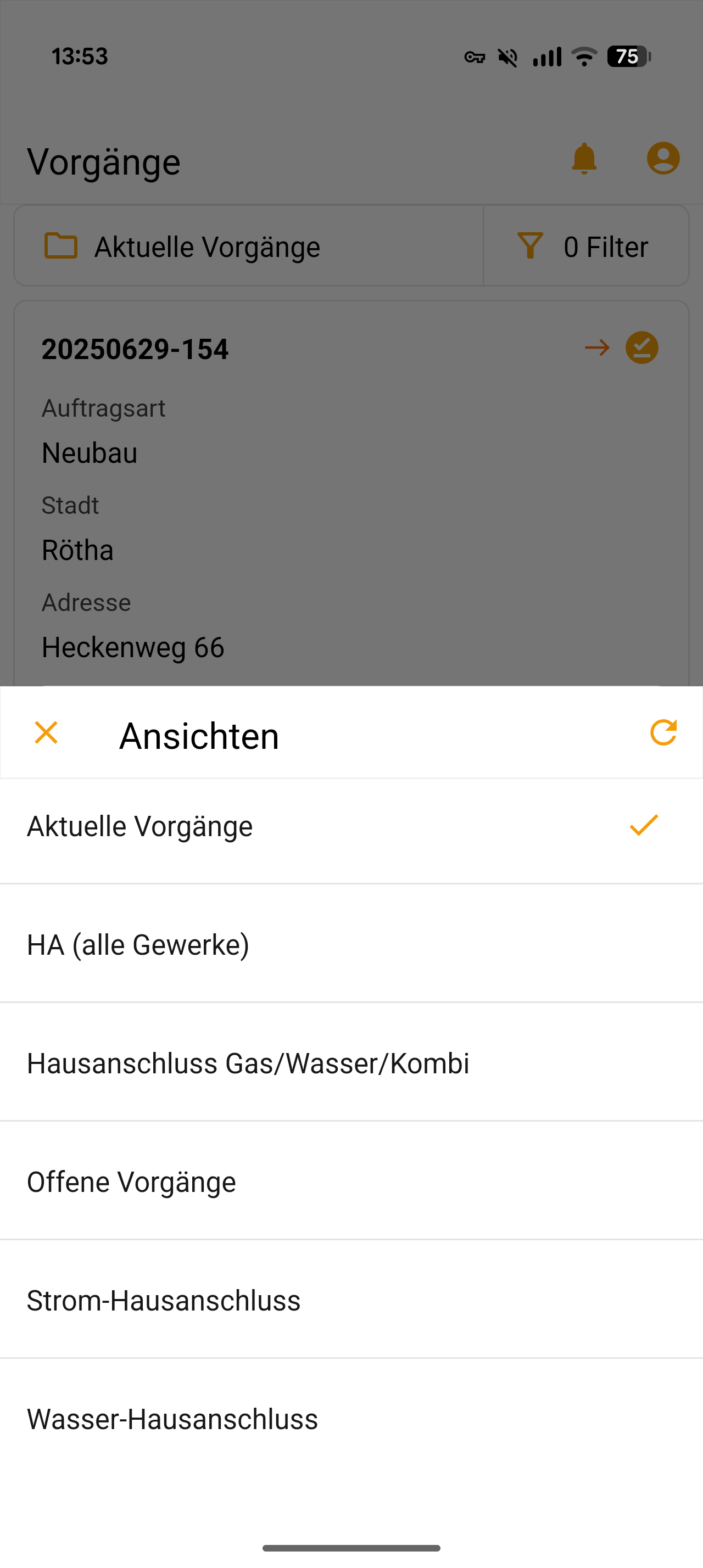Switch to Offene Vorgänge view

351,1182
